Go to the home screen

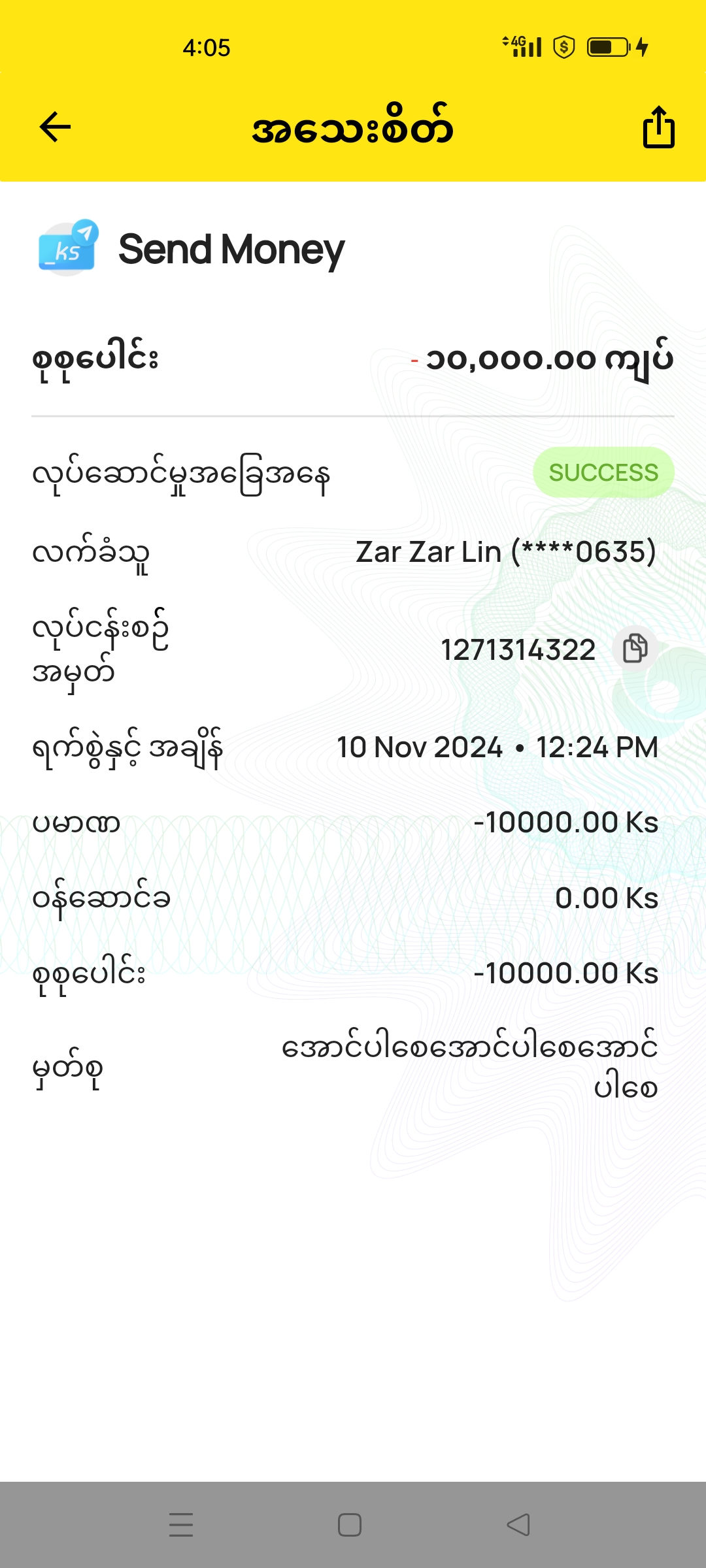click(350, 1525)
